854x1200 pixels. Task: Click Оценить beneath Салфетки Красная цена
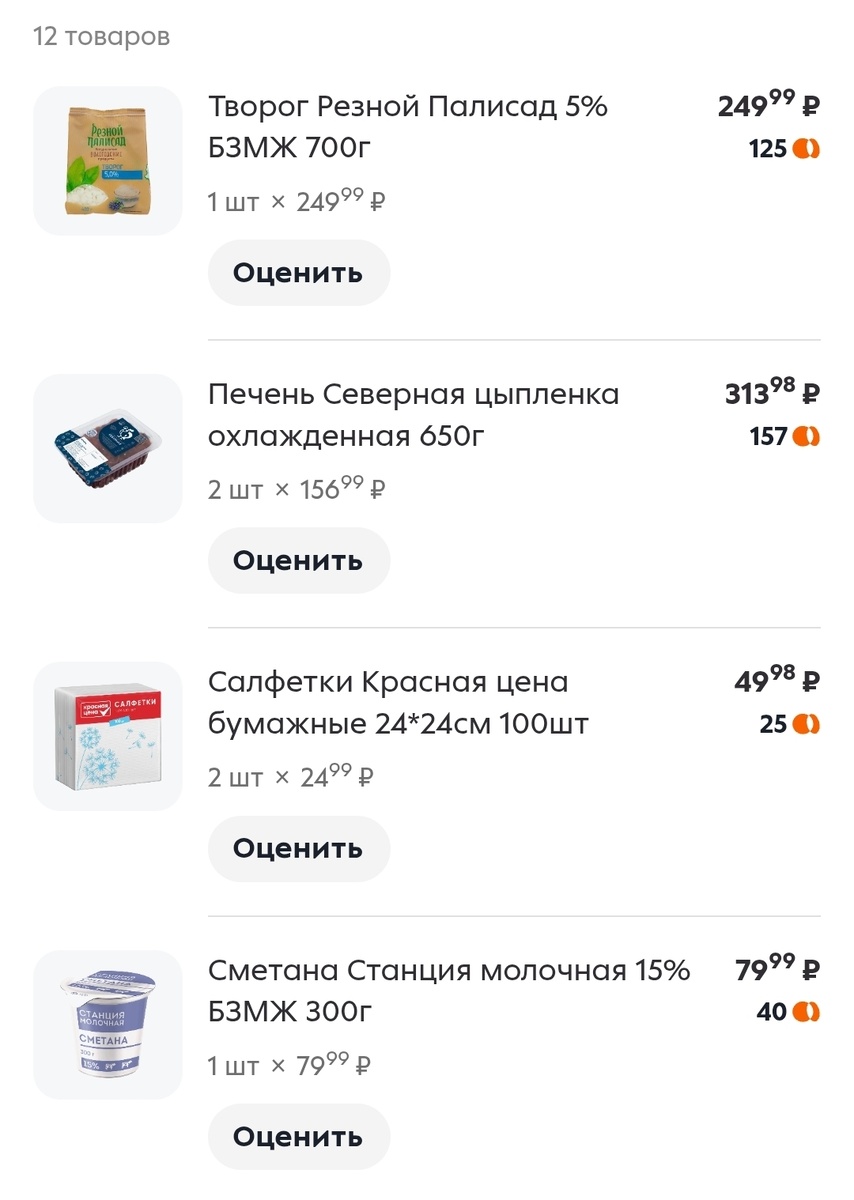pyautogui.click(x=298, y=848)
